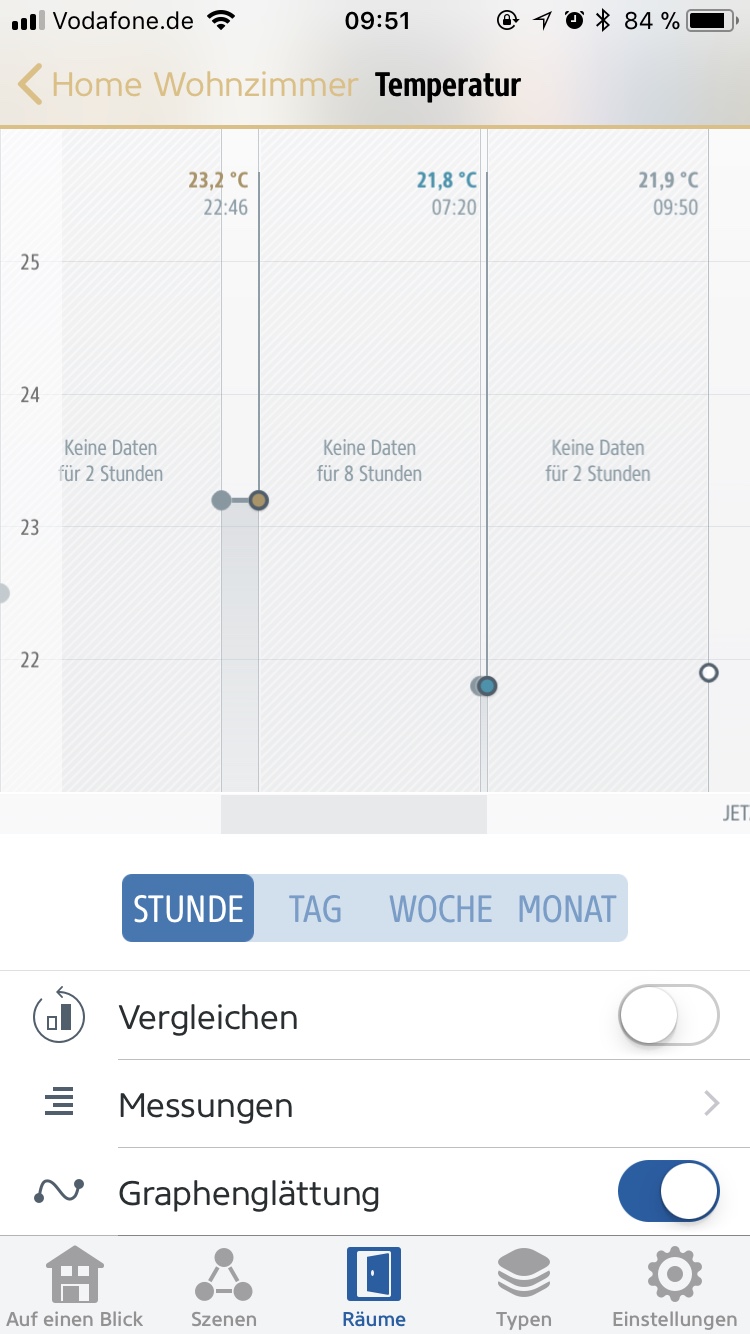Select the STUNDE time range
This screenshot has height=1334, width=750.
188,908
